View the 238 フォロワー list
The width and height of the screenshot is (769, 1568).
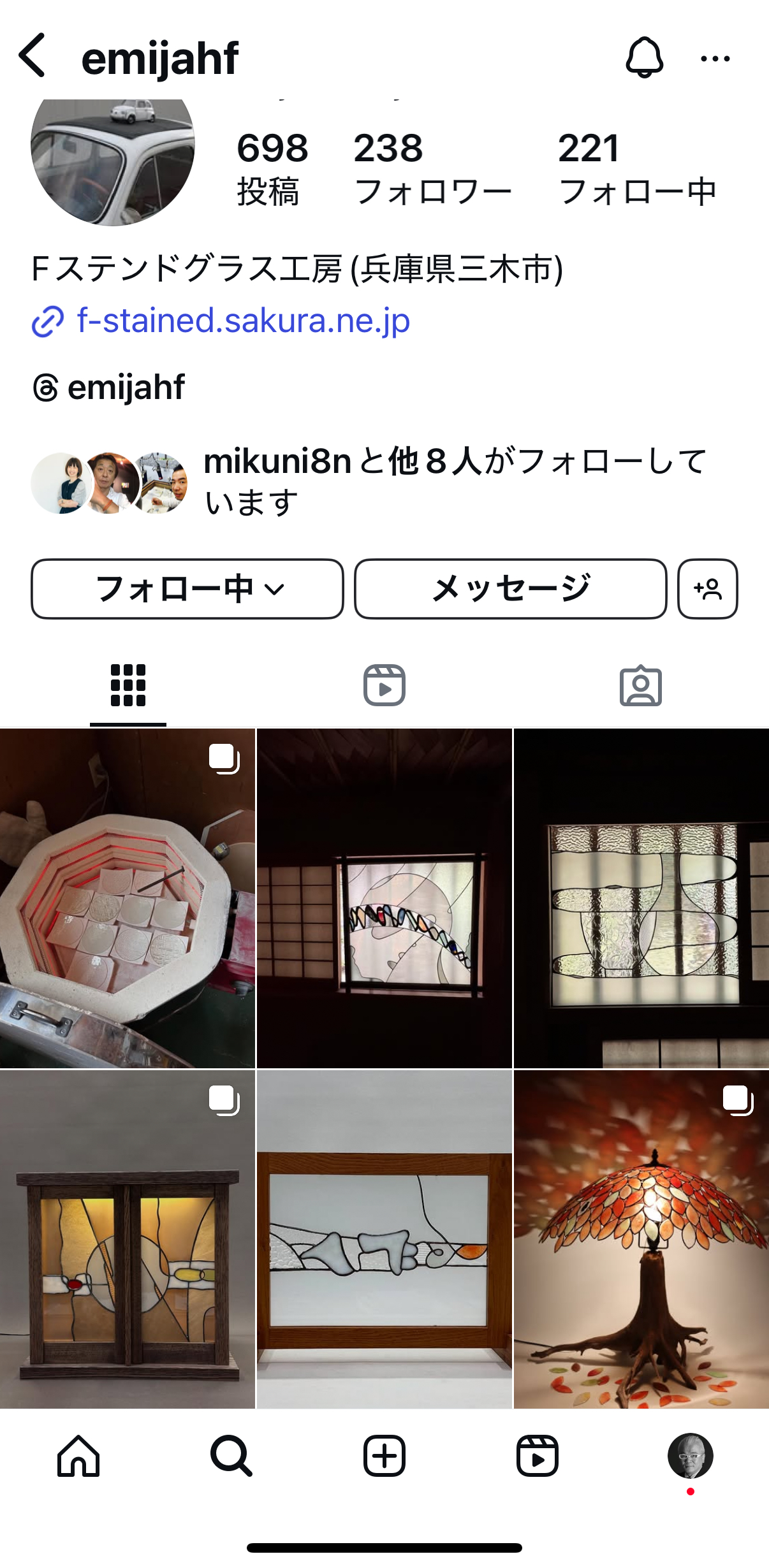(x=432, y=168)
